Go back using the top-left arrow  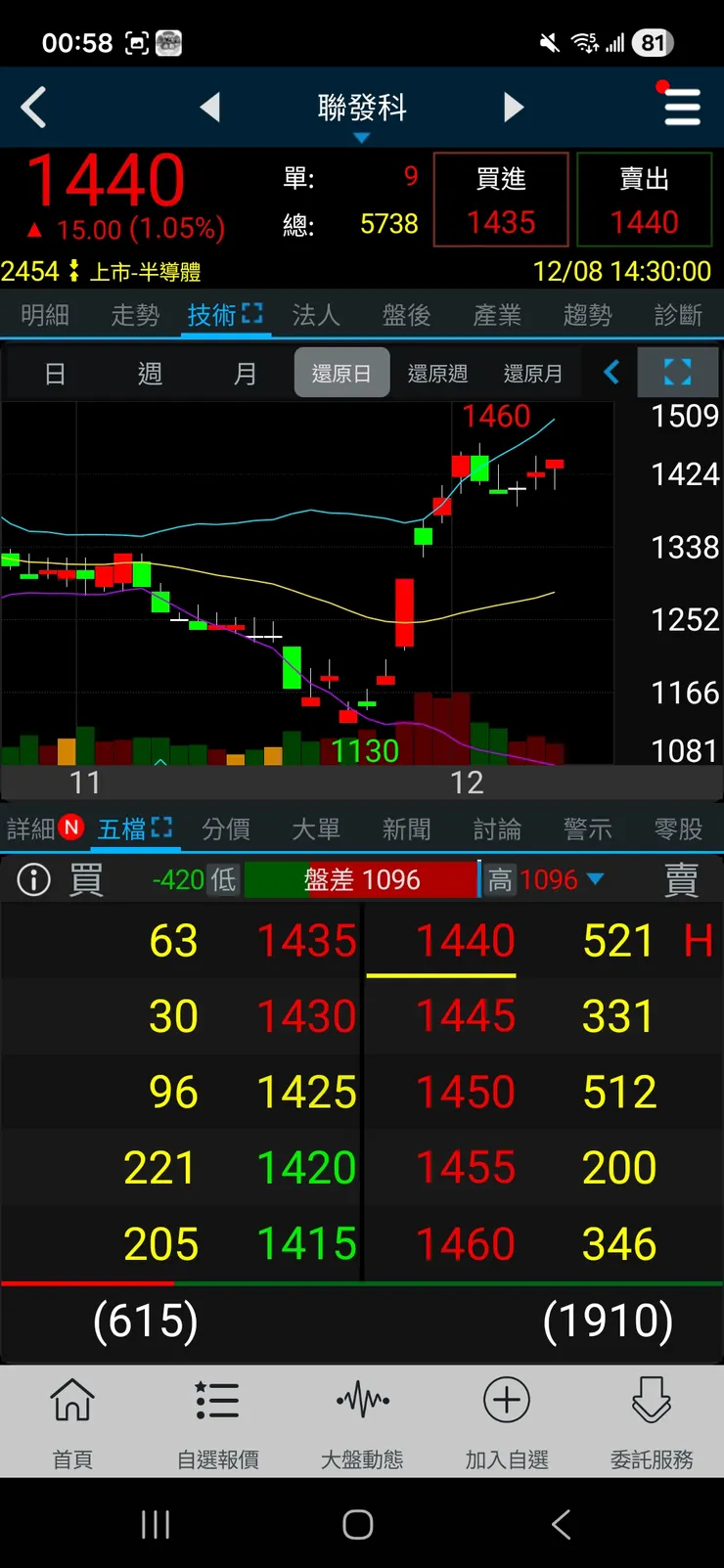(33, 107)
